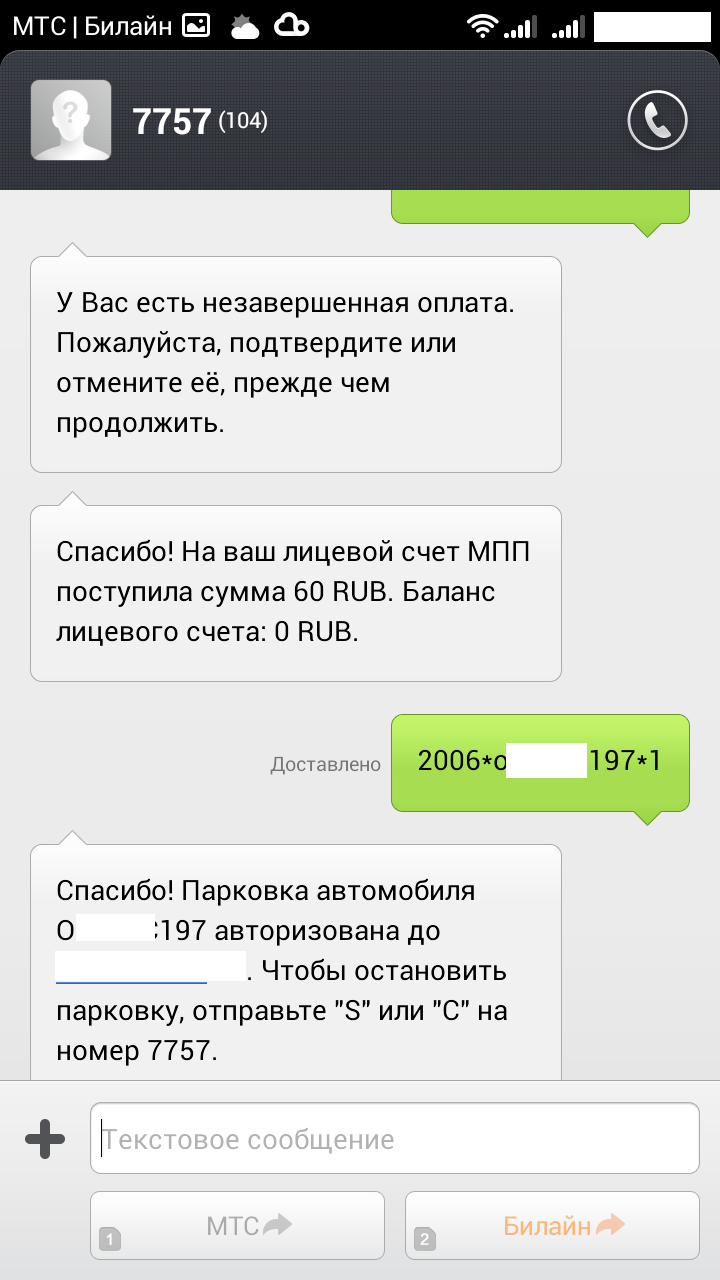
Task: Send via МТС SIM button
Action: pos(237,1225)
